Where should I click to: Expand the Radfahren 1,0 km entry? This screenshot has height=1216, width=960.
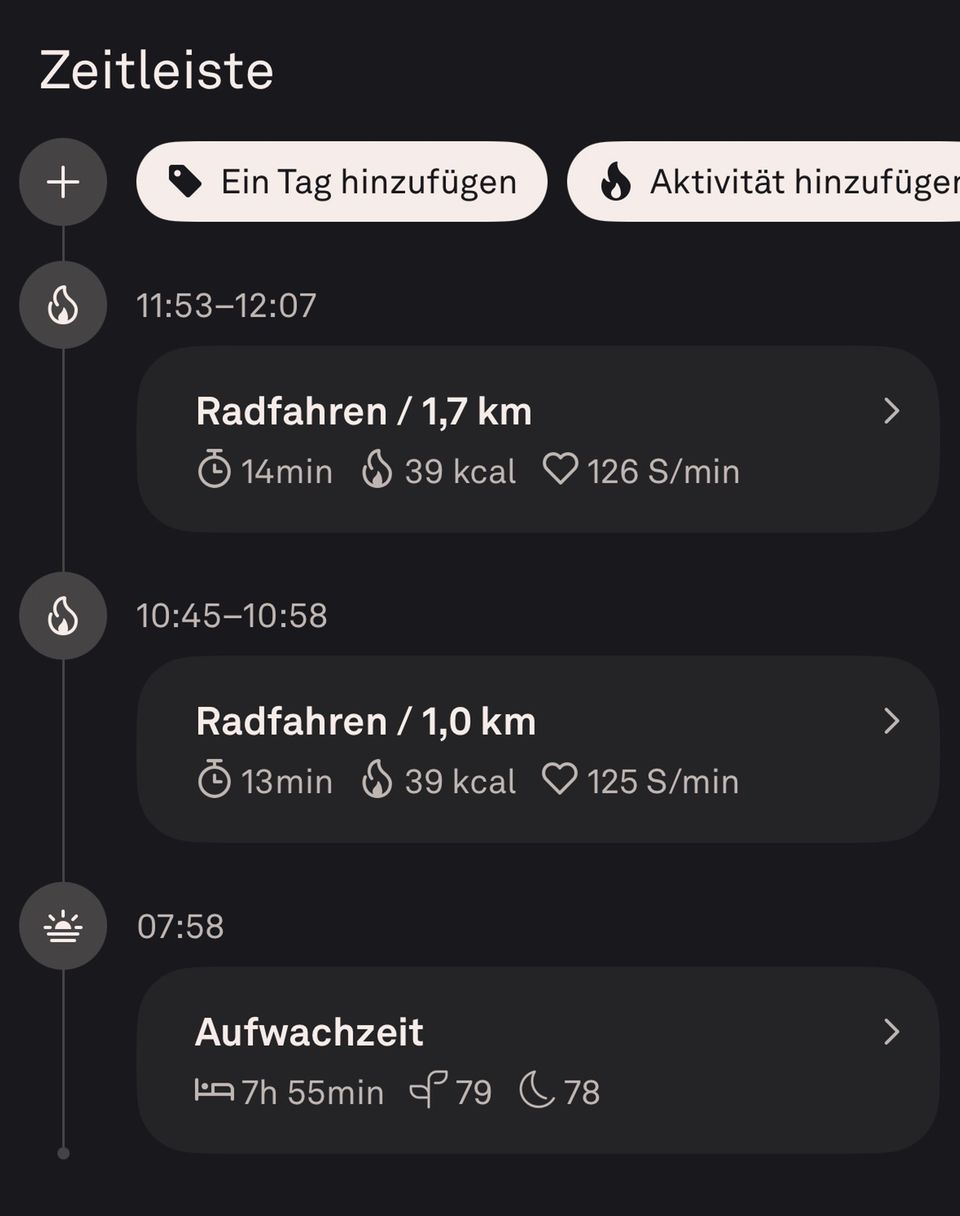point(890,720)
